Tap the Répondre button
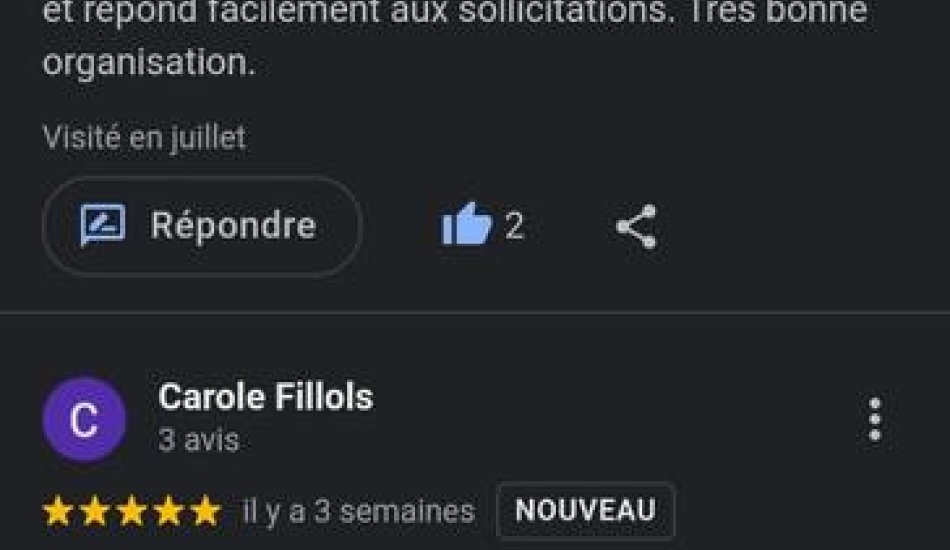The width and height of the screenshot is (950, 550). [x=201, y=226]
